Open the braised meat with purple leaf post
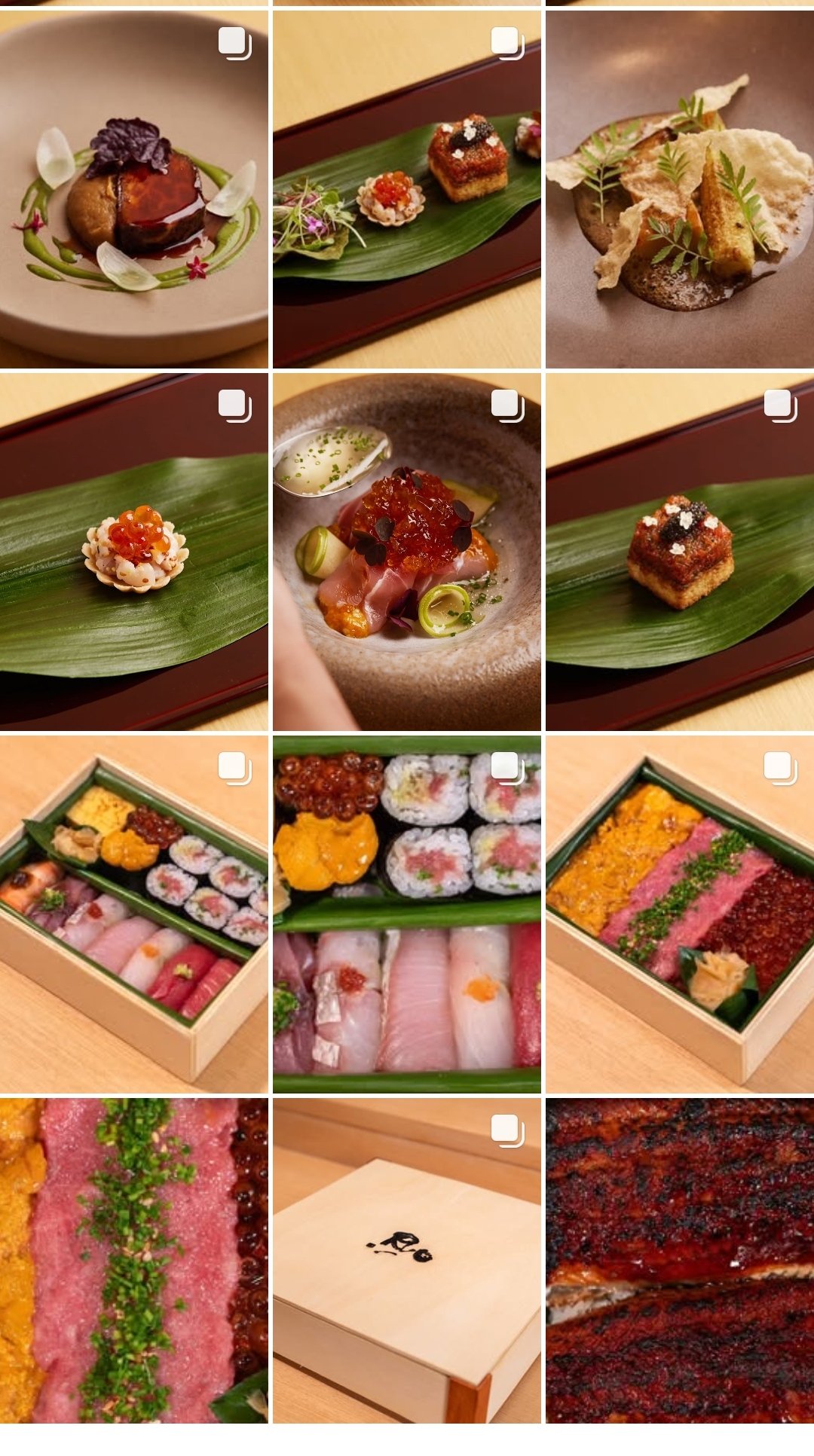The height and width of the screenshot is (1456, 814). pos(133,189)
